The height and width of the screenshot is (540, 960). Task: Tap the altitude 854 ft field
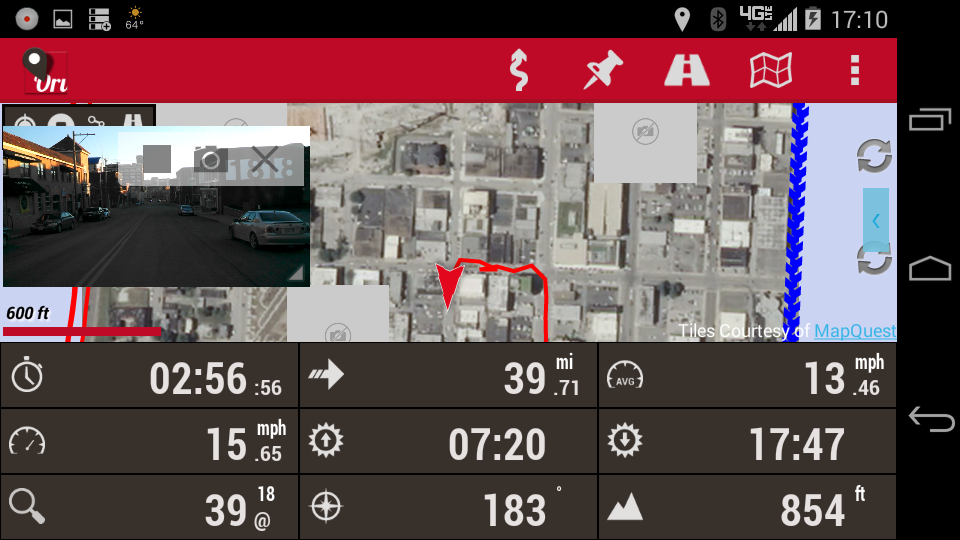tap(747, 508)
